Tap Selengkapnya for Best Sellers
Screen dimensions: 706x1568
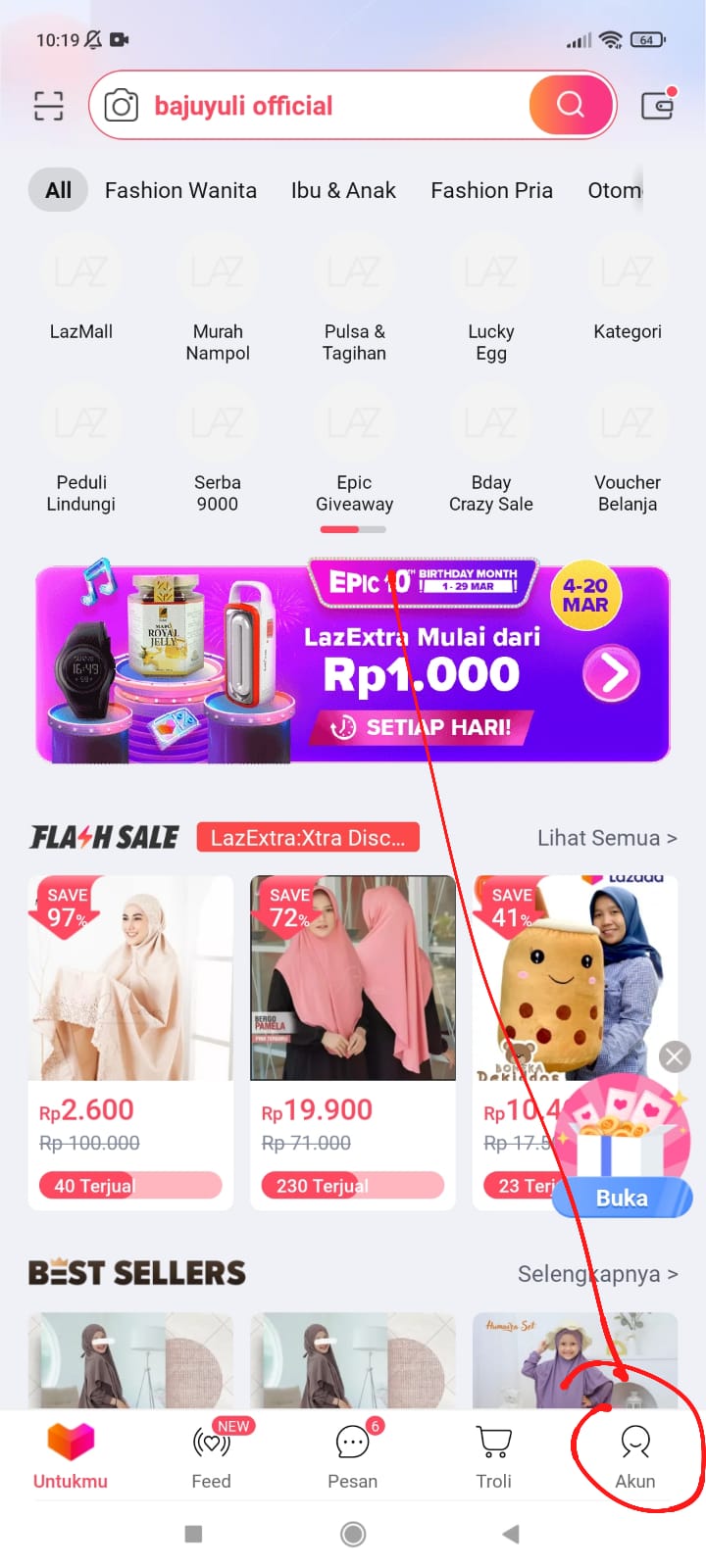coord(597,1274)
